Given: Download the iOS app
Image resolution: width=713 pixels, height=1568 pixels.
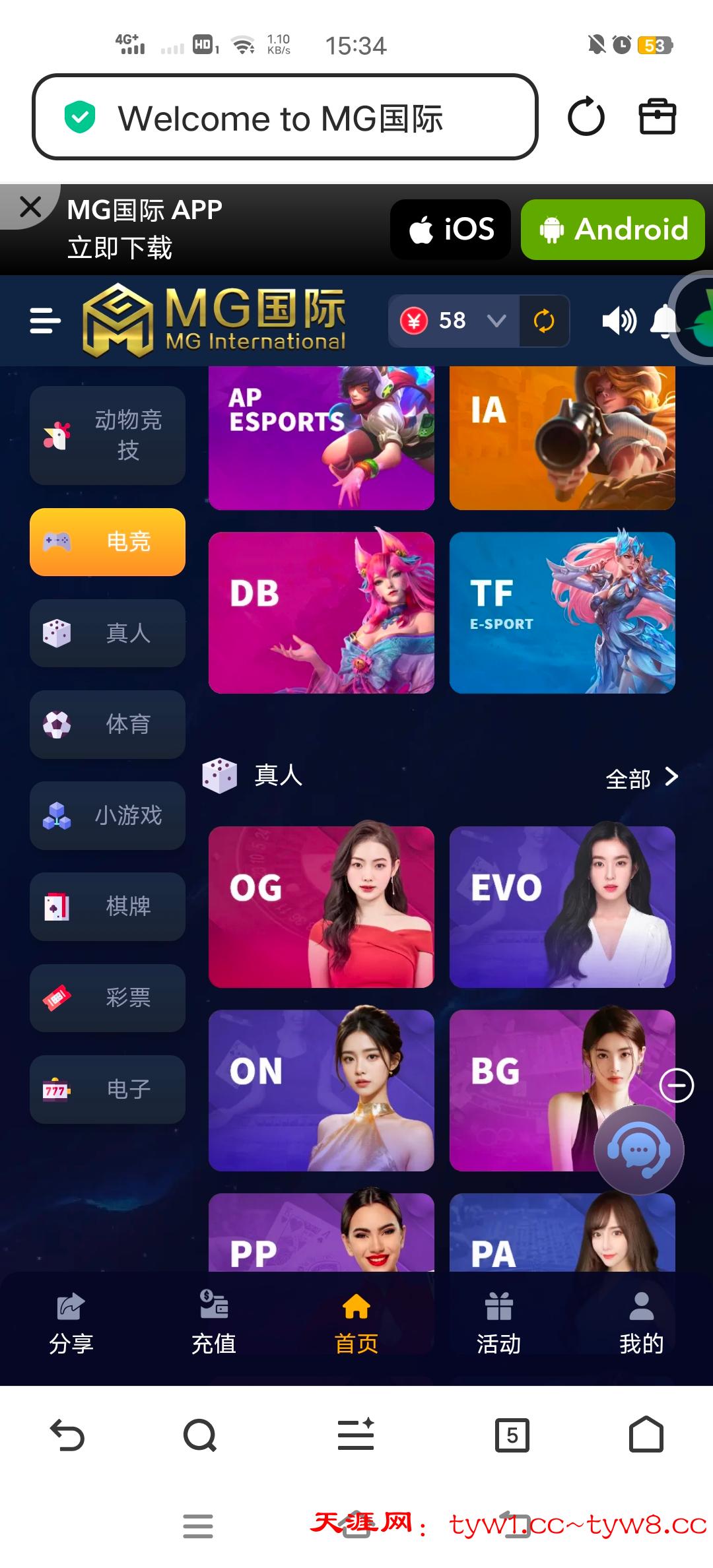Looking at the screenshot, I should (x=450, y=230).
